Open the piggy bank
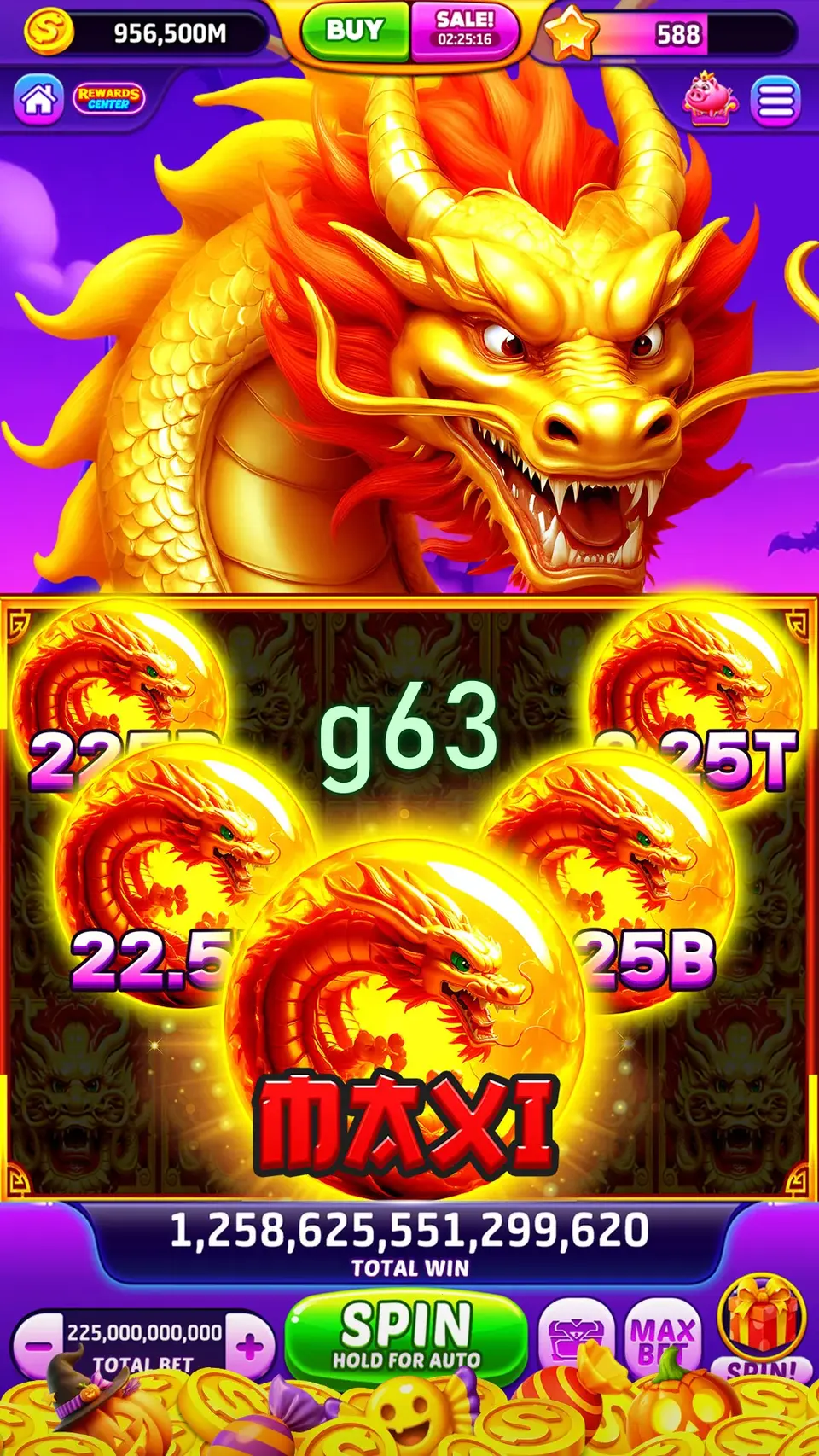This screenshot has height=1456, width=819. pyautogui.click(x=708, y=99)
